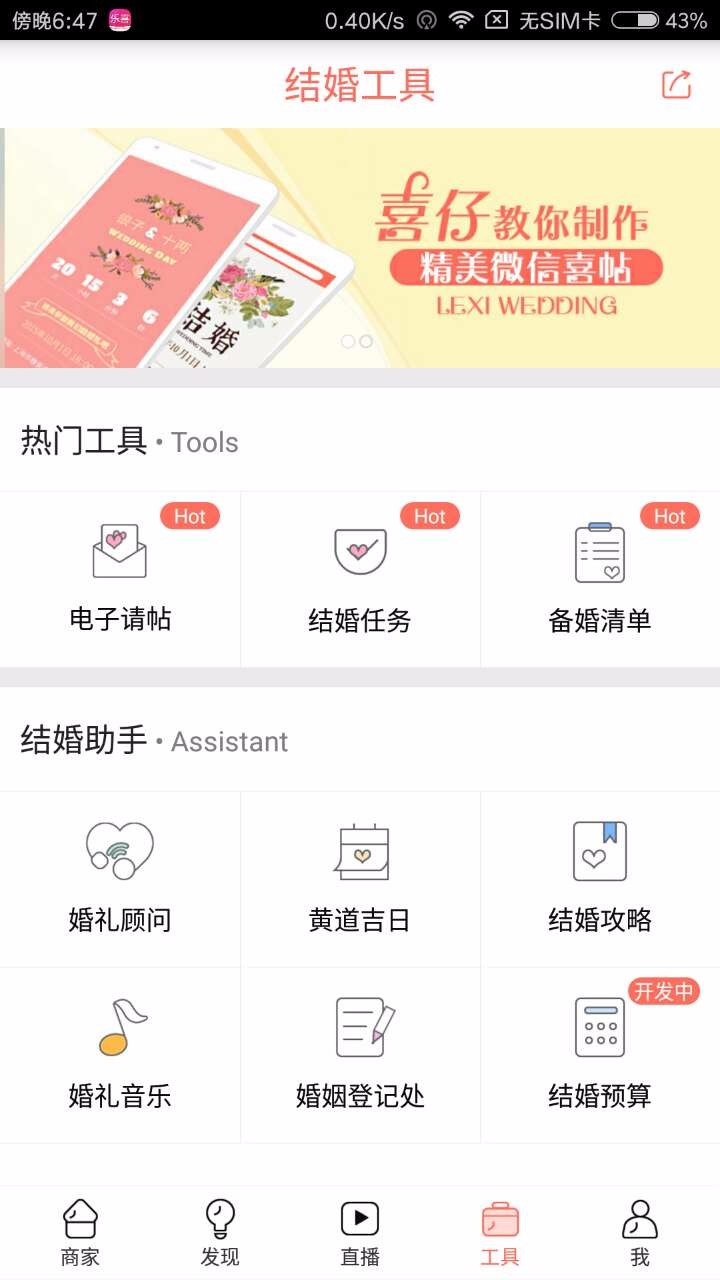Check 黄道吉日 lucky dates
Screen dimensions: 720x1280
pyautogui.click(x=360, y=879)
